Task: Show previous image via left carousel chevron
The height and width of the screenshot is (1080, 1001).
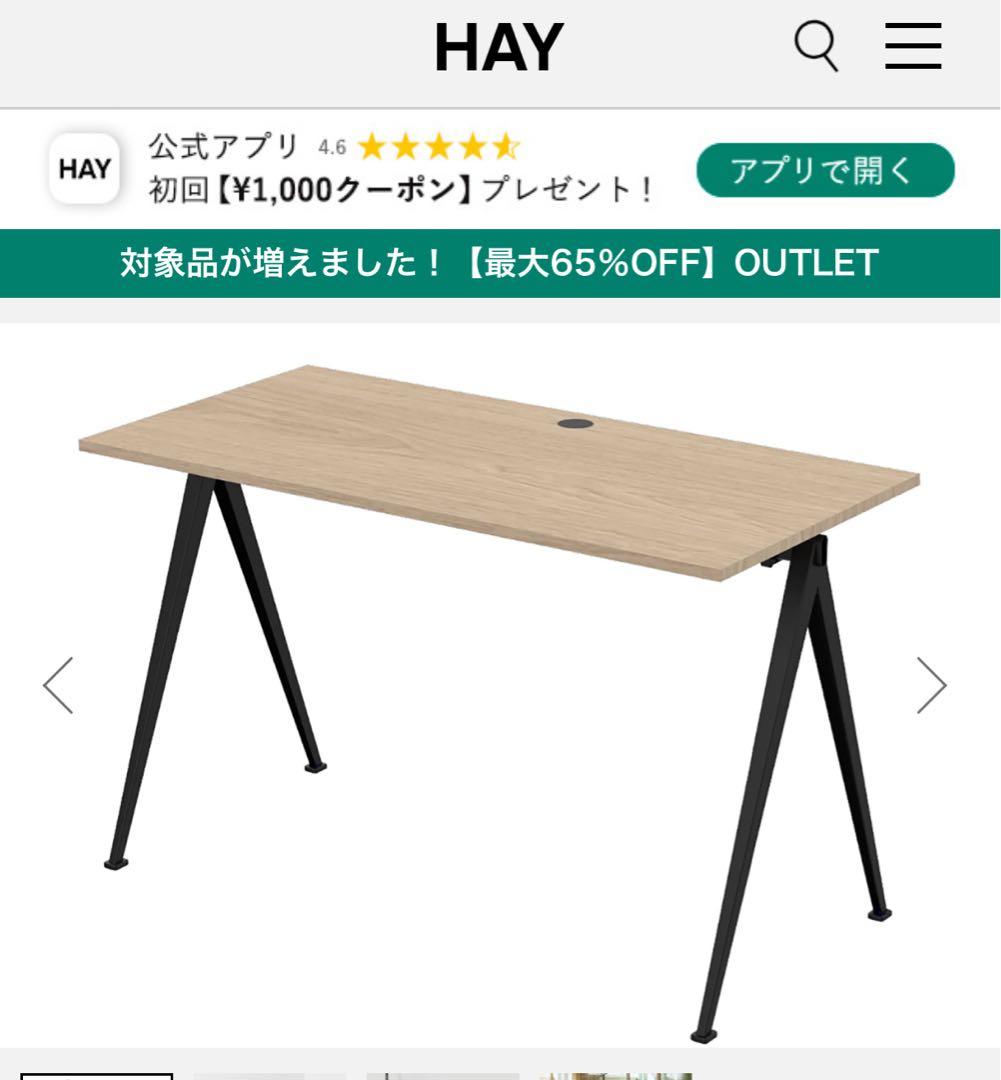Action: pyautogui.click(x=59, y=686)
